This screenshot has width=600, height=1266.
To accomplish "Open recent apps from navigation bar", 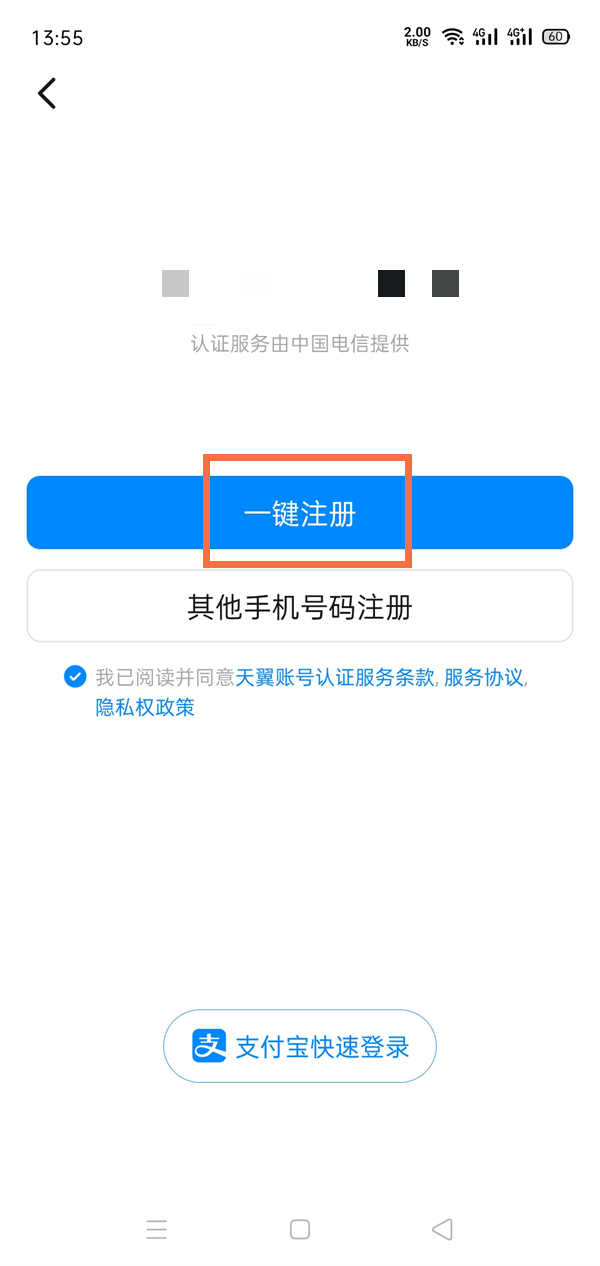I will 157,1229.
